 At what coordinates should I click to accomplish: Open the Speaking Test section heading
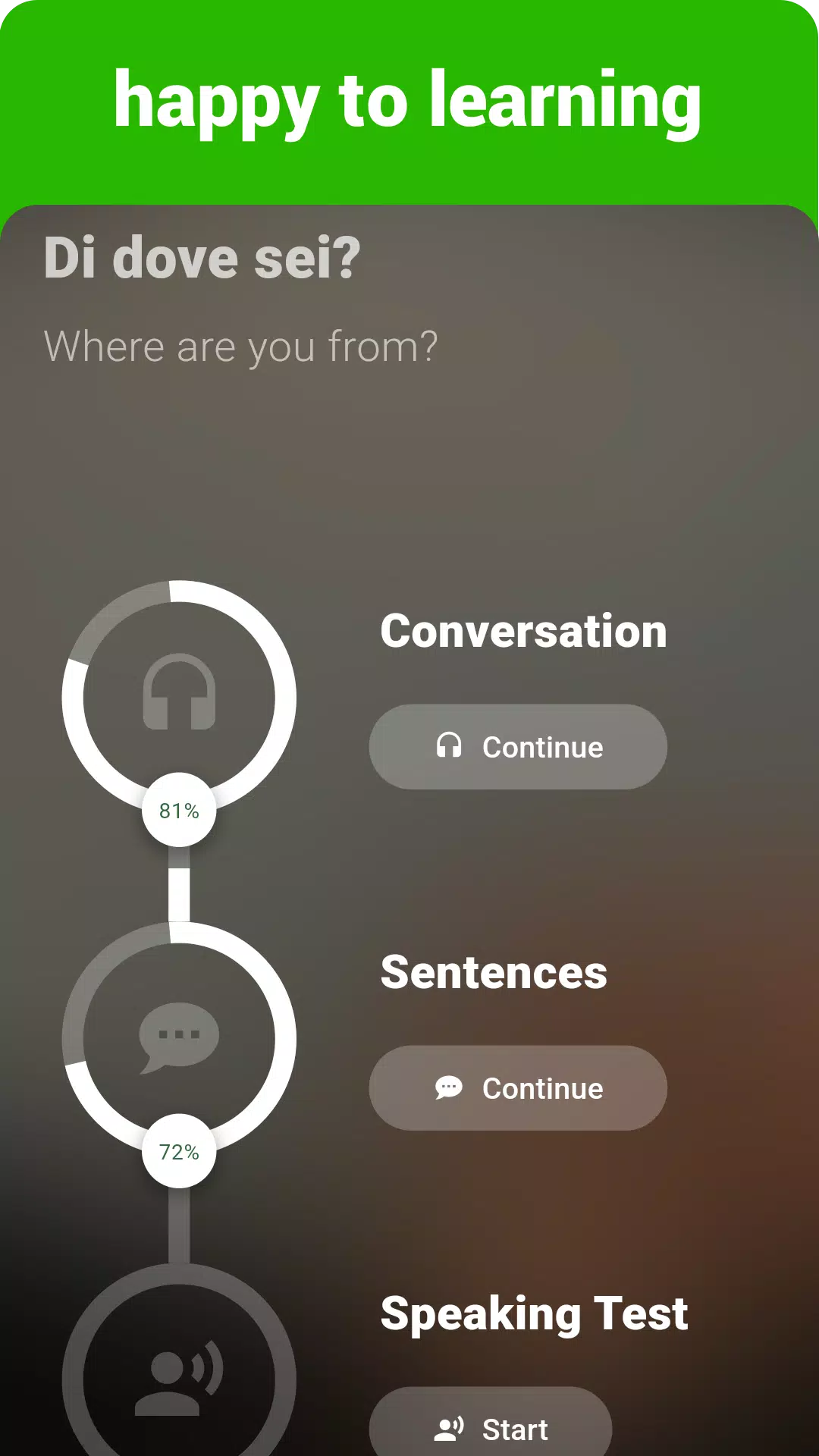(x=534, y=1313)
